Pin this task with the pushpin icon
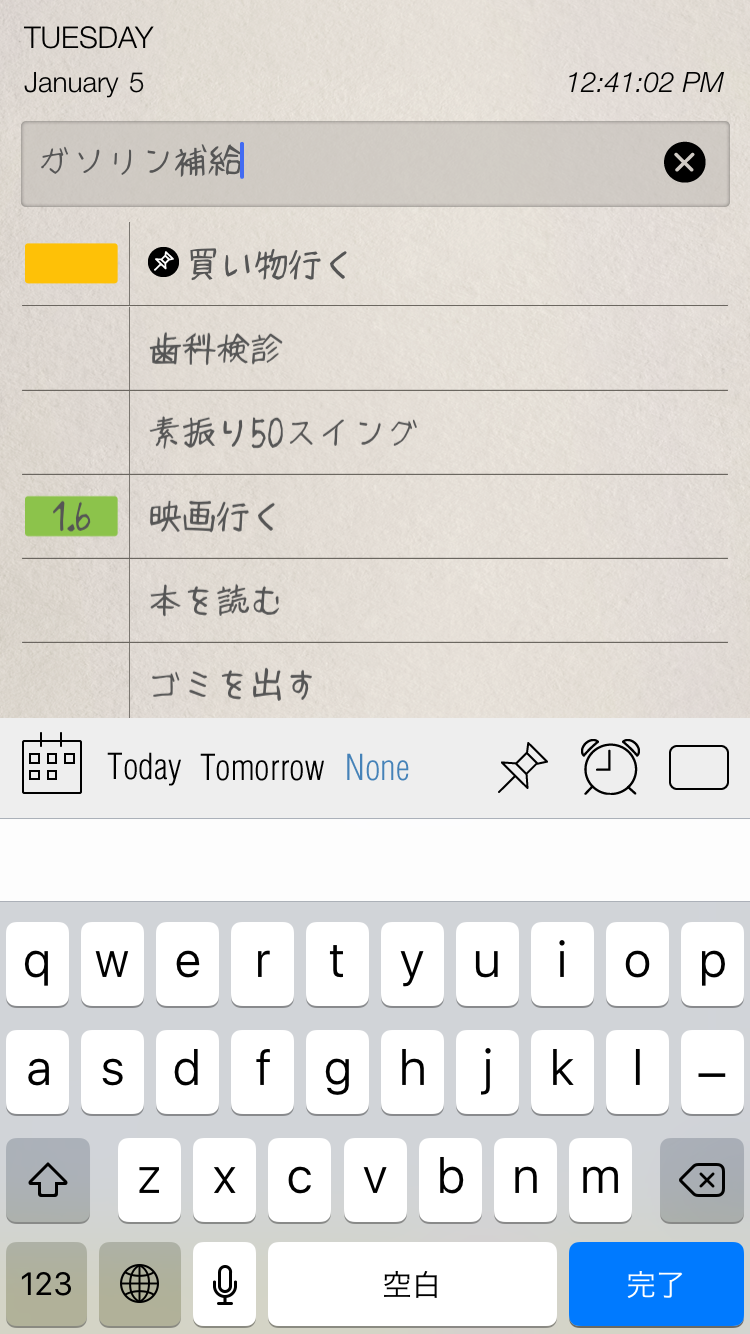This screenshot has width=750, height=1334. [x=523, y=768]
